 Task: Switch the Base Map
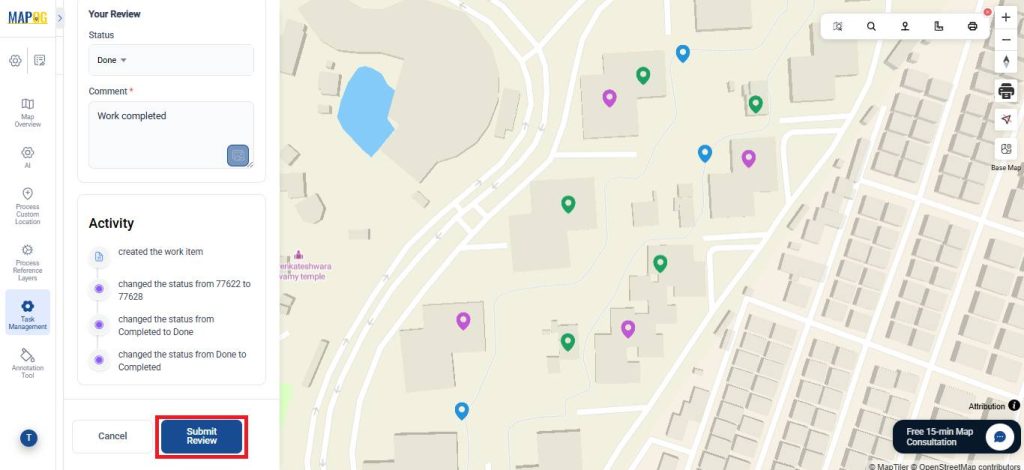1006,153
